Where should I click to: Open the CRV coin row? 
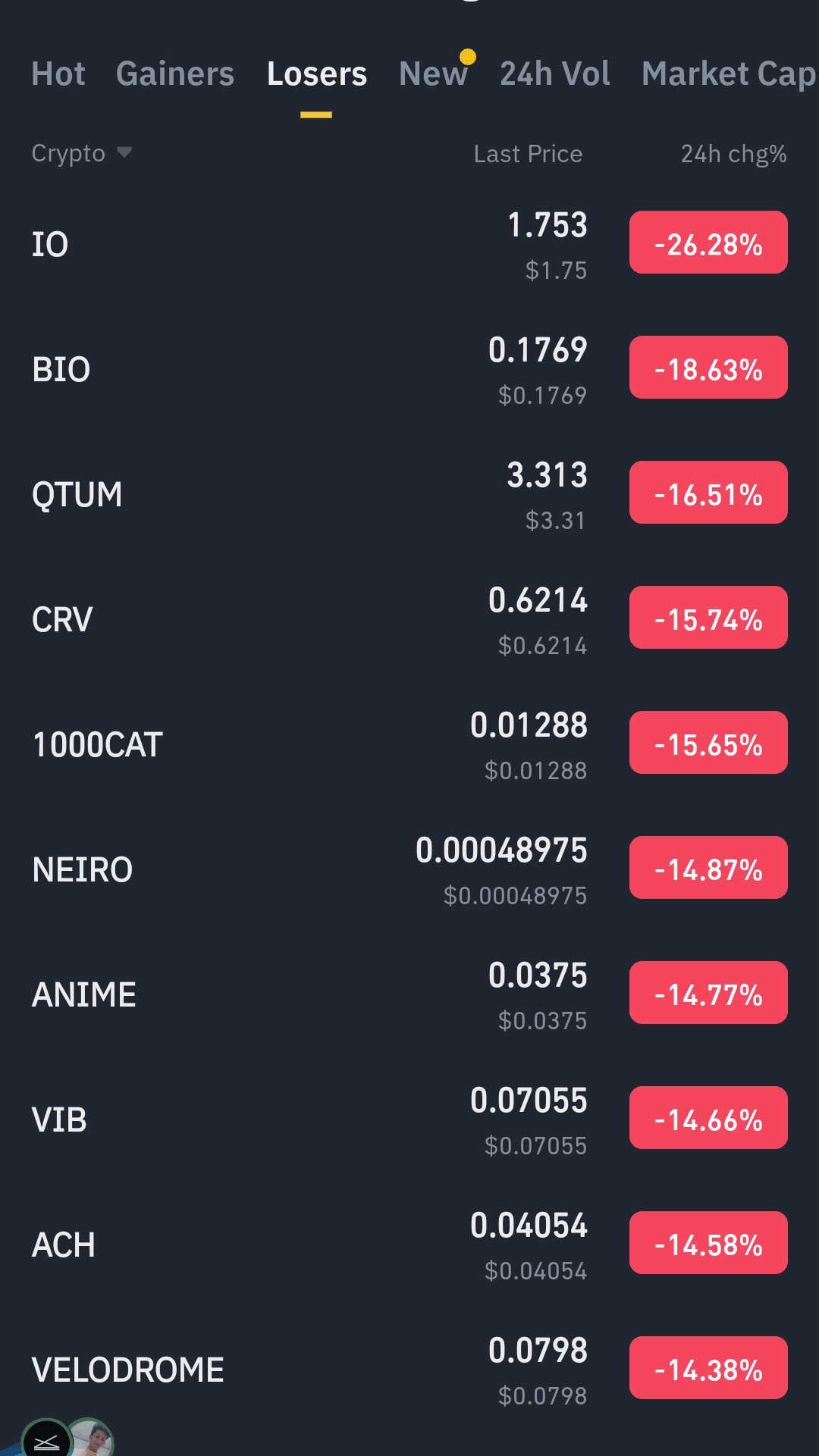(409, 619)
